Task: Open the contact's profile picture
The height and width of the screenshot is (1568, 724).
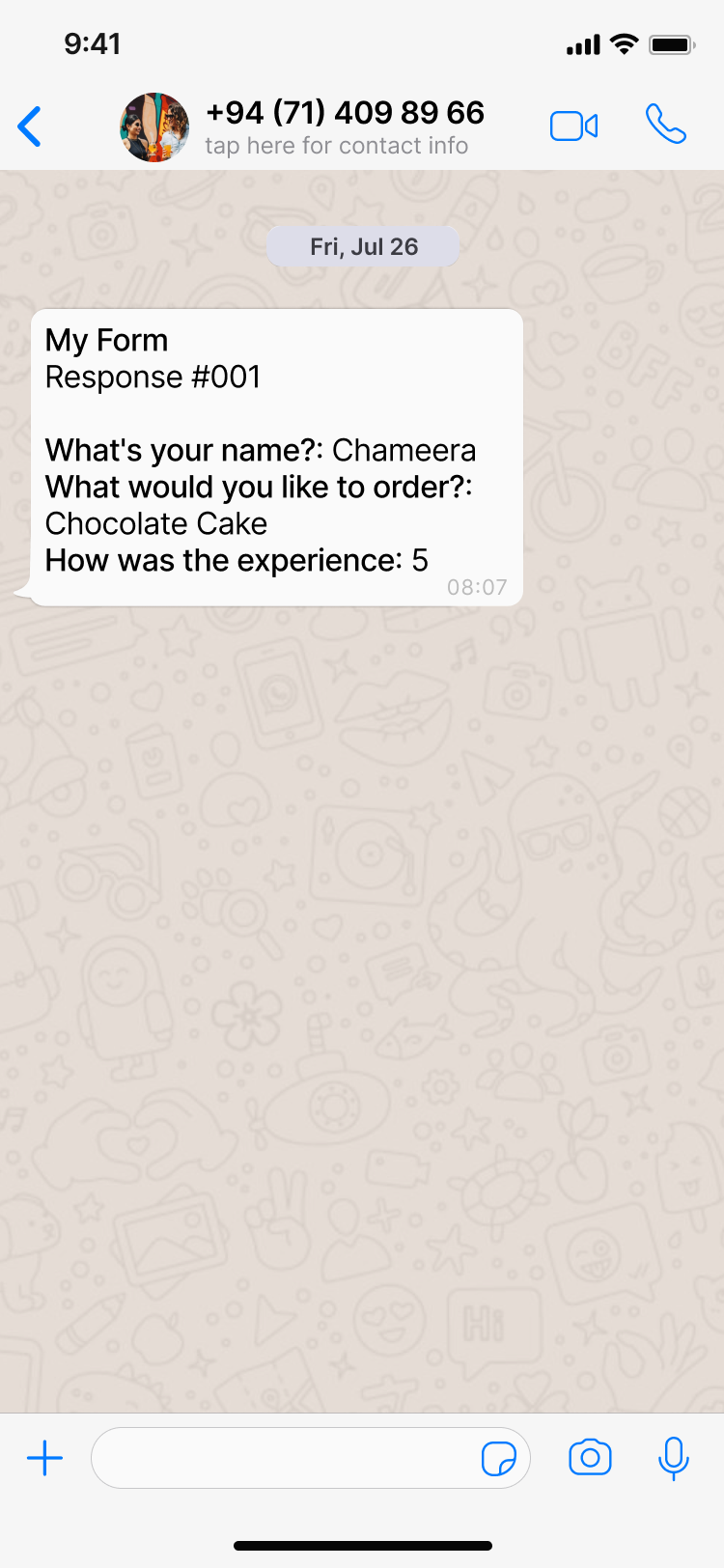Action: 154,127
